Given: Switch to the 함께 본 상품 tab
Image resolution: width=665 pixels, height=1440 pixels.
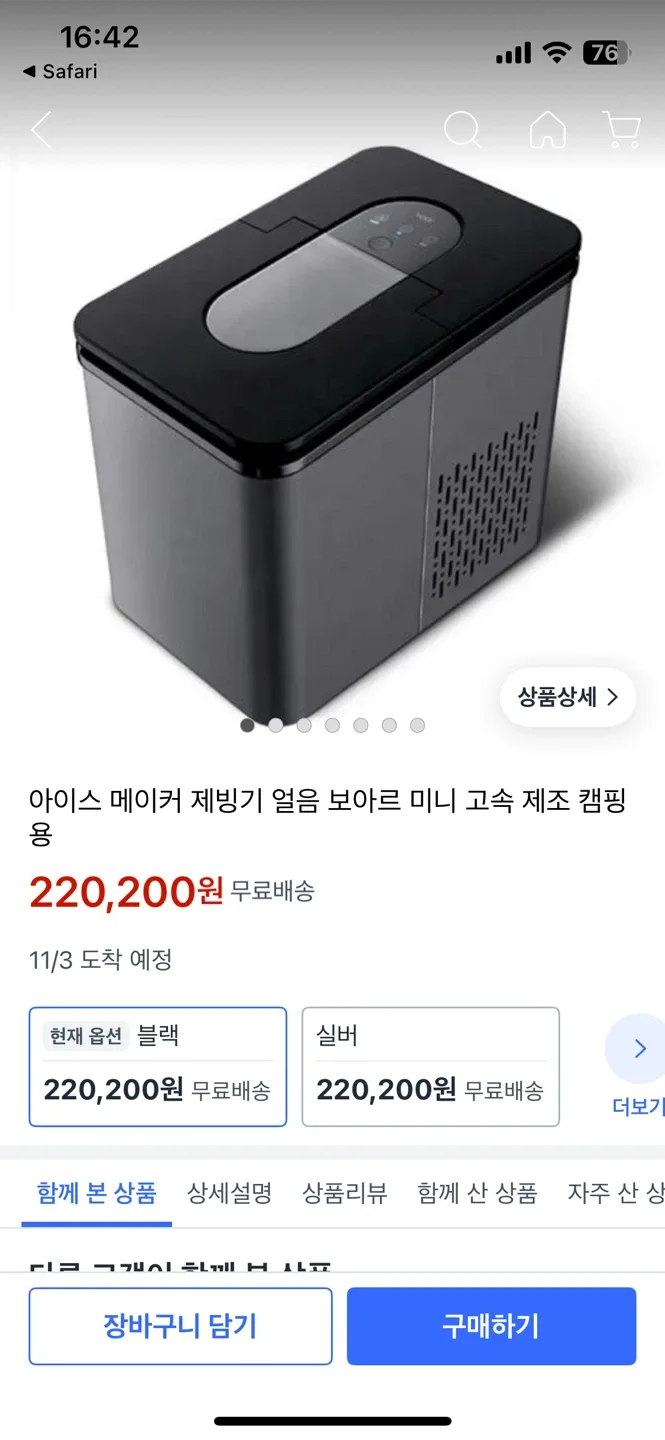Looking at the screenshot, I should [x=96, y=1193].
